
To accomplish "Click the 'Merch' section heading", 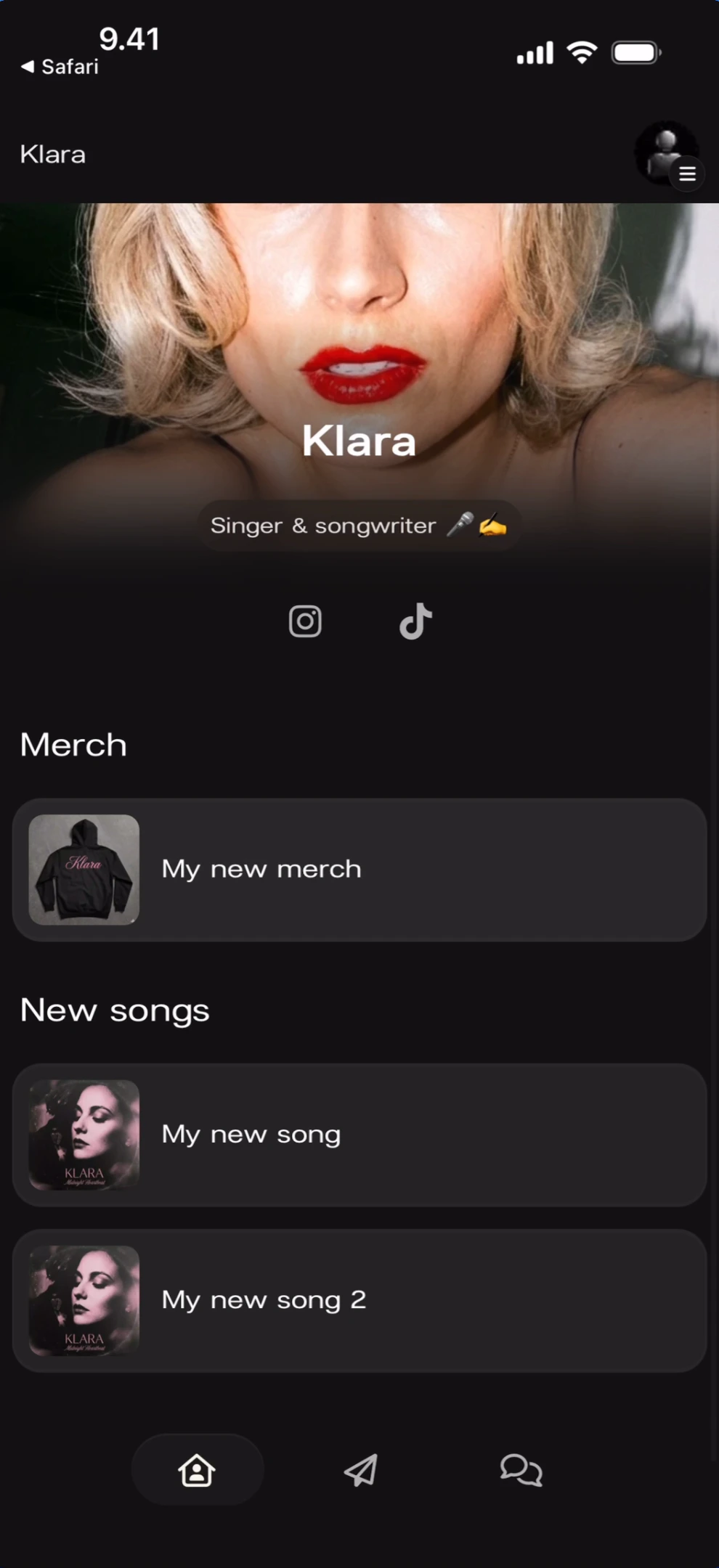I will coord(73,744).
